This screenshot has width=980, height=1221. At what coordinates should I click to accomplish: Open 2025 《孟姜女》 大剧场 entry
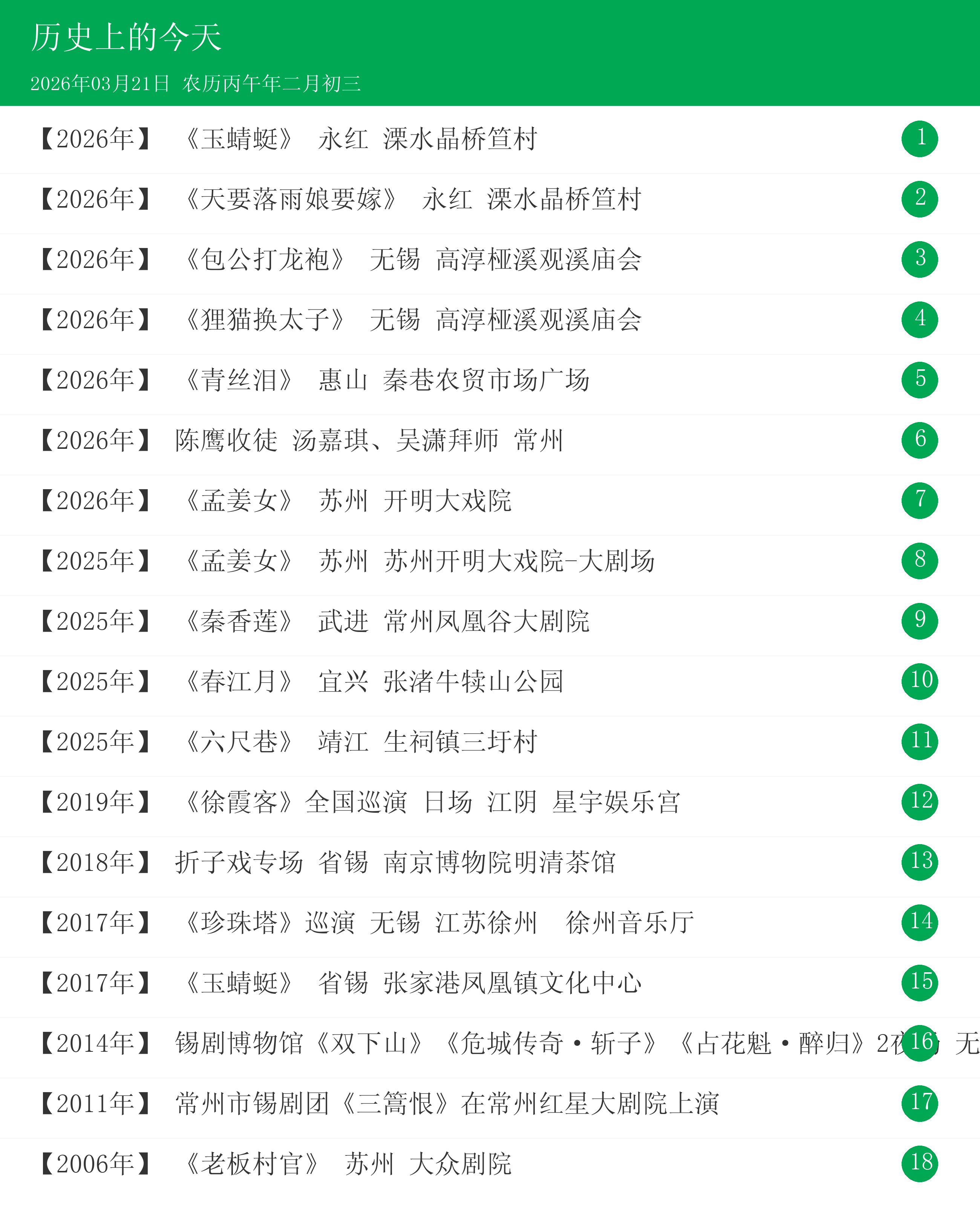click(419, 561)
